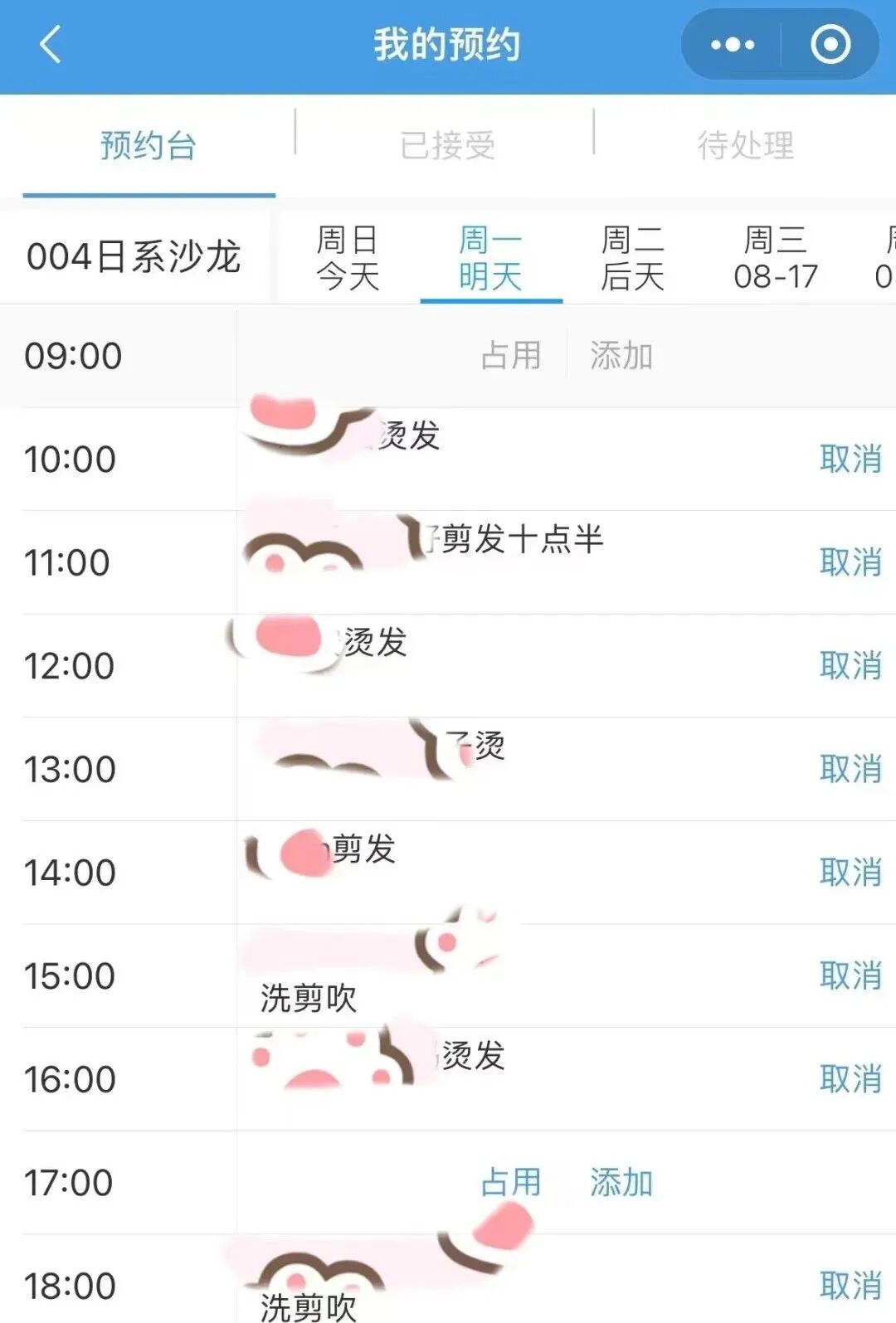Cancel the 12:00 appointment
The height and width of the screenshot is (1323, 896).
[850, 665]
